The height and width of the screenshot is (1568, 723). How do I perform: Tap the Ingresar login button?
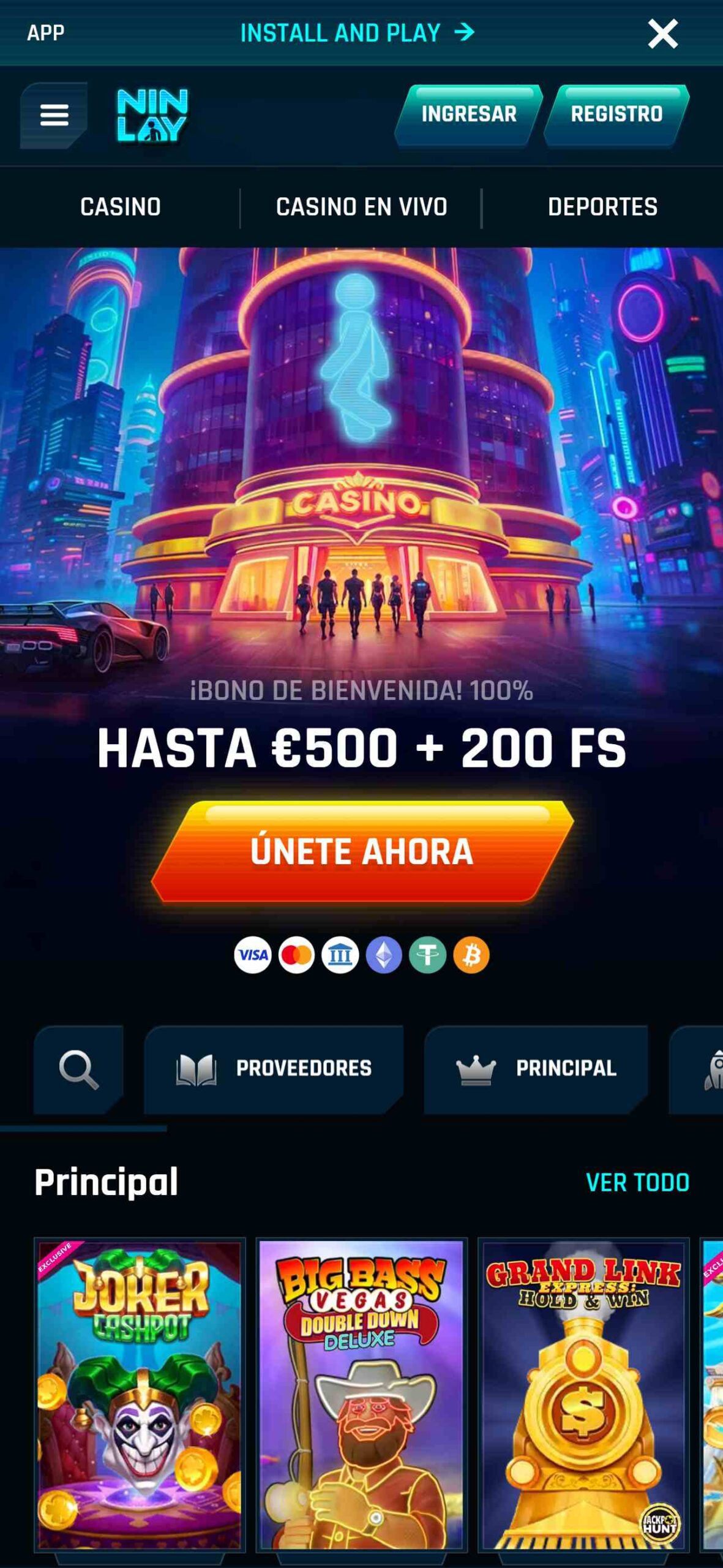[468, 115]
